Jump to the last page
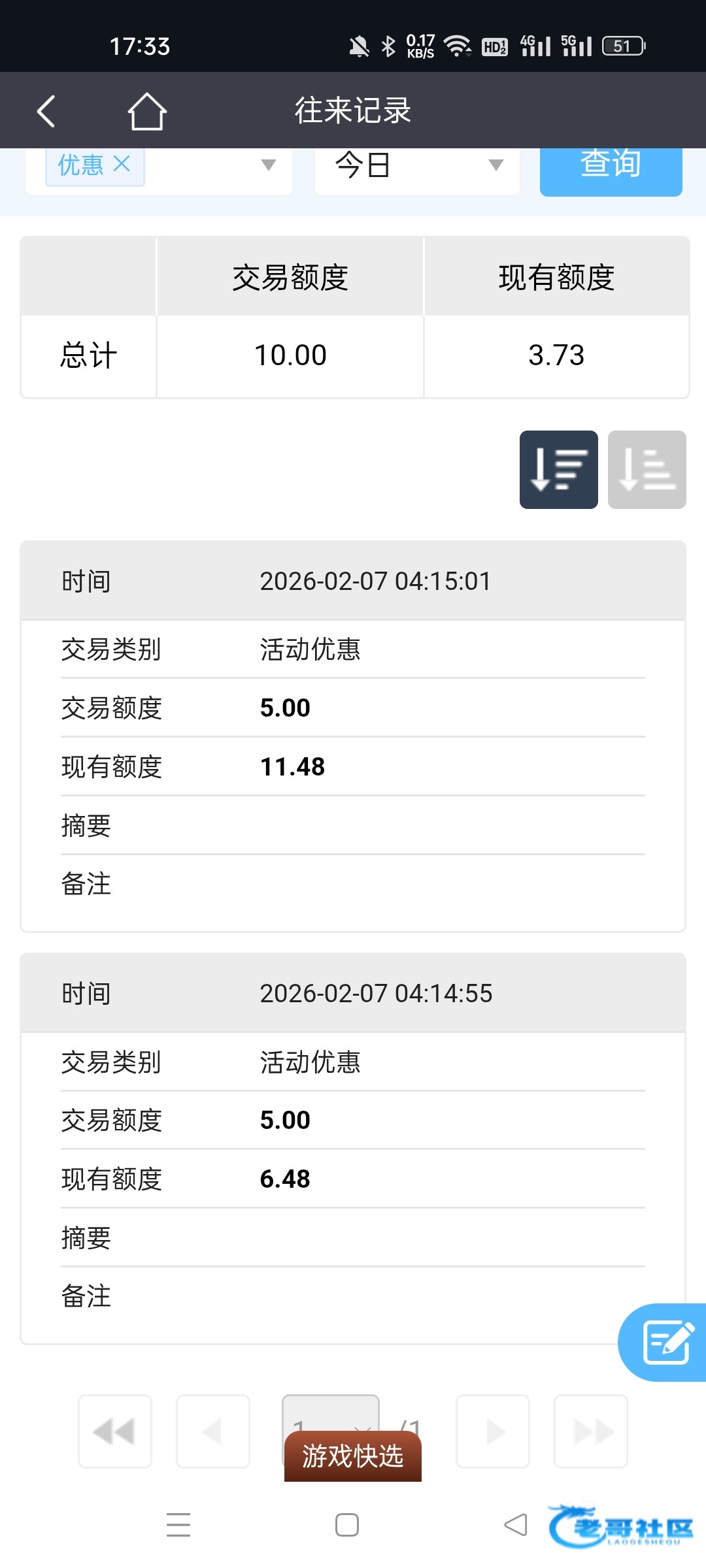The width and height of the screenshot is (706, 1568). pos(591,1431)
